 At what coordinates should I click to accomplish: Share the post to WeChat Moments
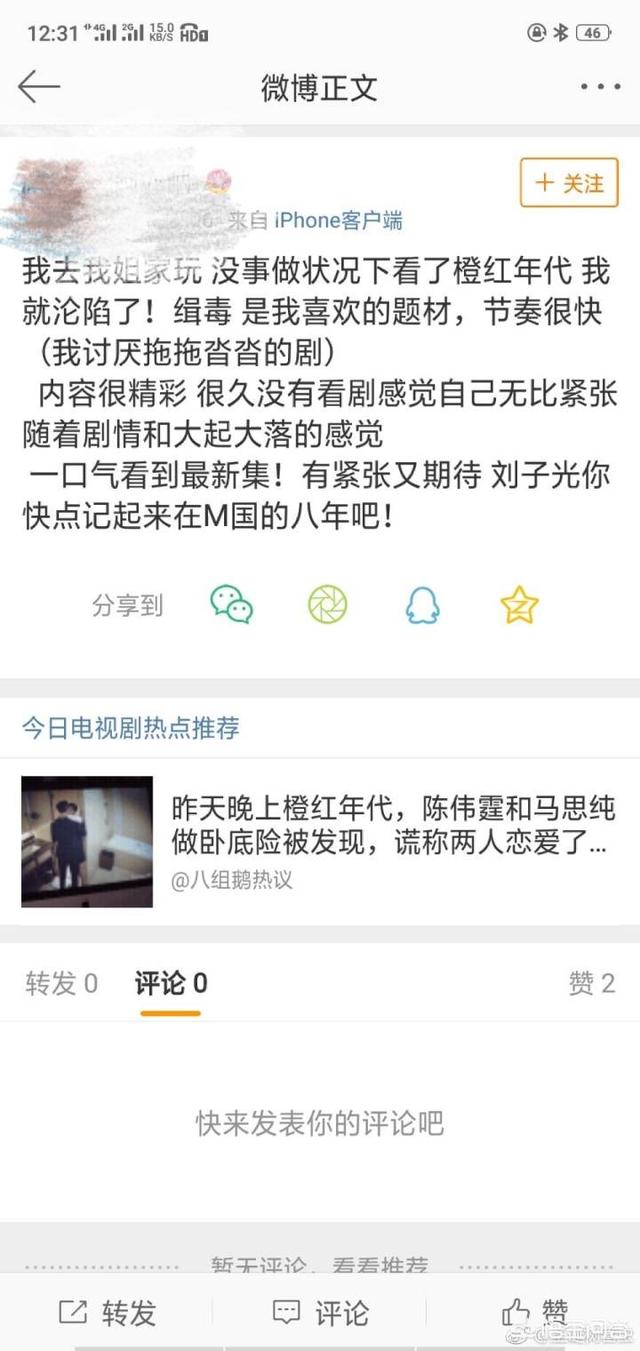pyautogui.click(x=327, y=605)
